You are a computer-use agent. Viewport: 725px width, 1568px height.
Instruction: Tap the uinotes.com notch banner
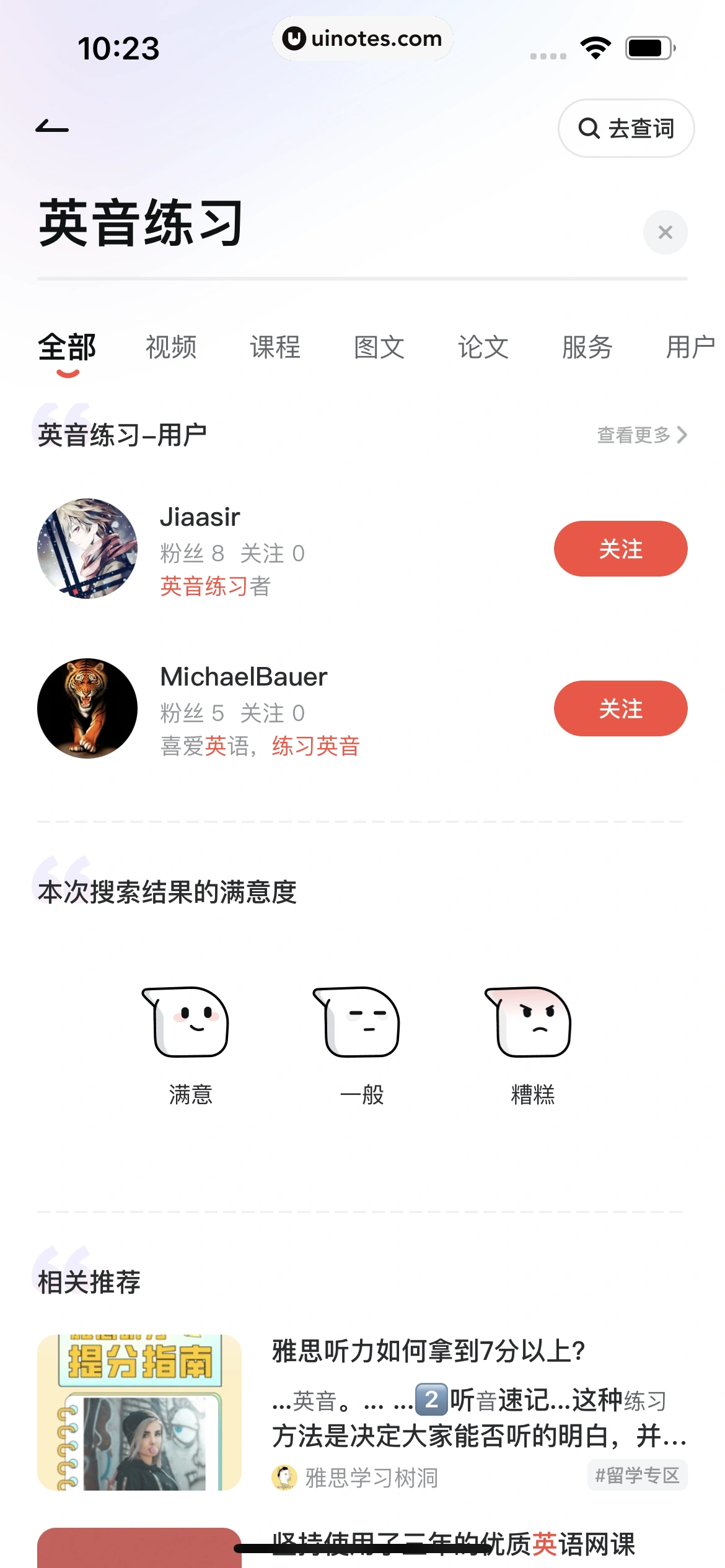(x=362, y=39)
